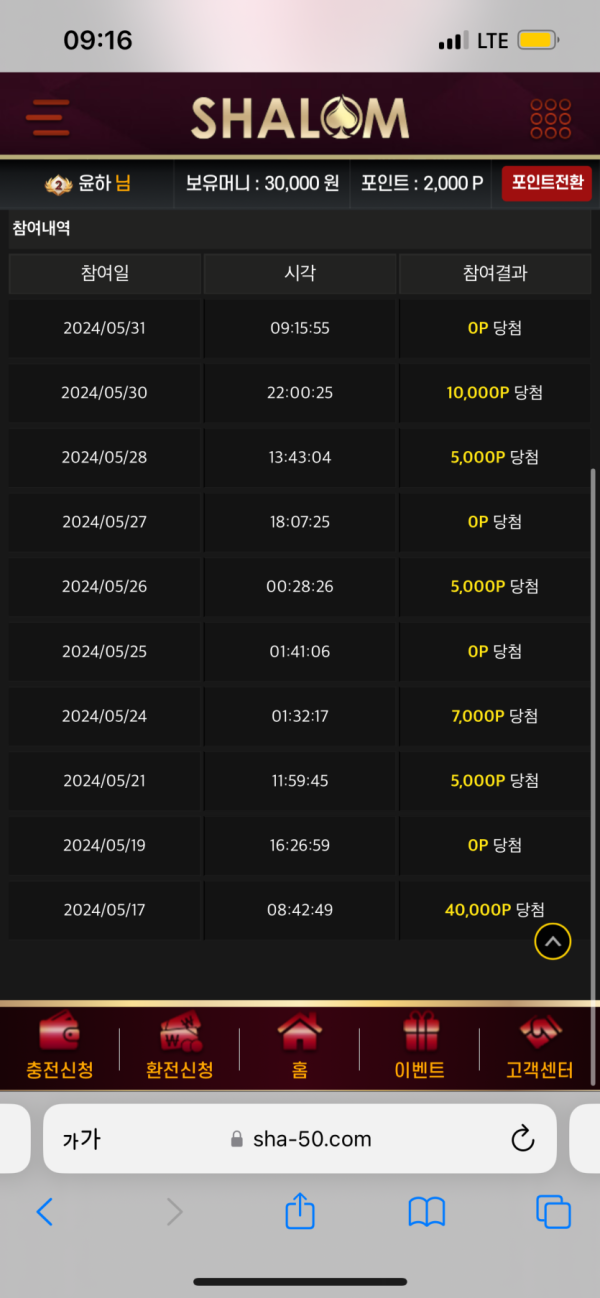Image resolution: width=600 pixels, height=1298 pixels.
Task: Go to 홈 tab
Action: (300, 1047)
